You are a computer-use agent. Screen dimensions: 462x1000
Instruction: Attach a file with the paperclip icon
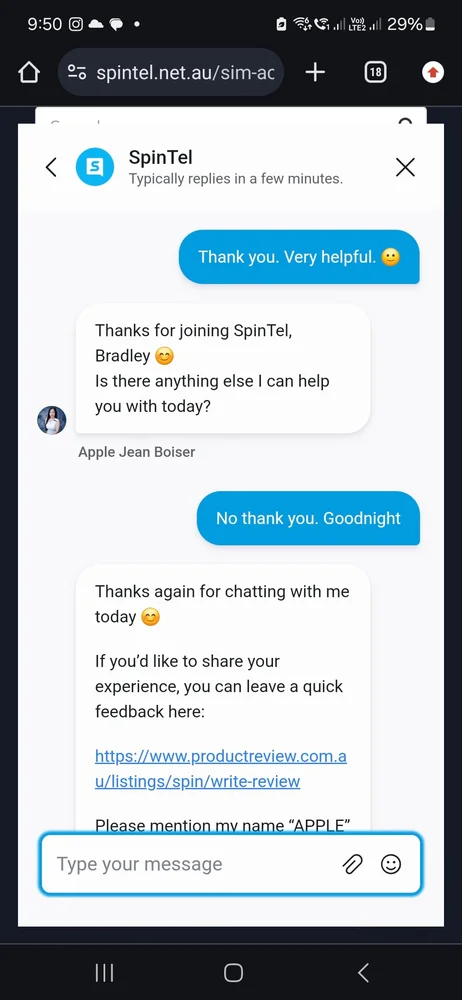pos(352,864)
